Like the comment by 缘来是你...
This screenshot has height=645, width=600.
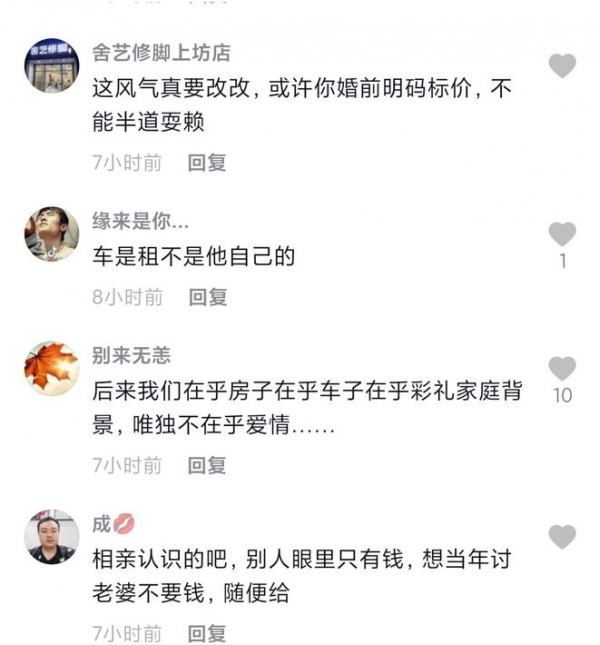tap(562, 234)
